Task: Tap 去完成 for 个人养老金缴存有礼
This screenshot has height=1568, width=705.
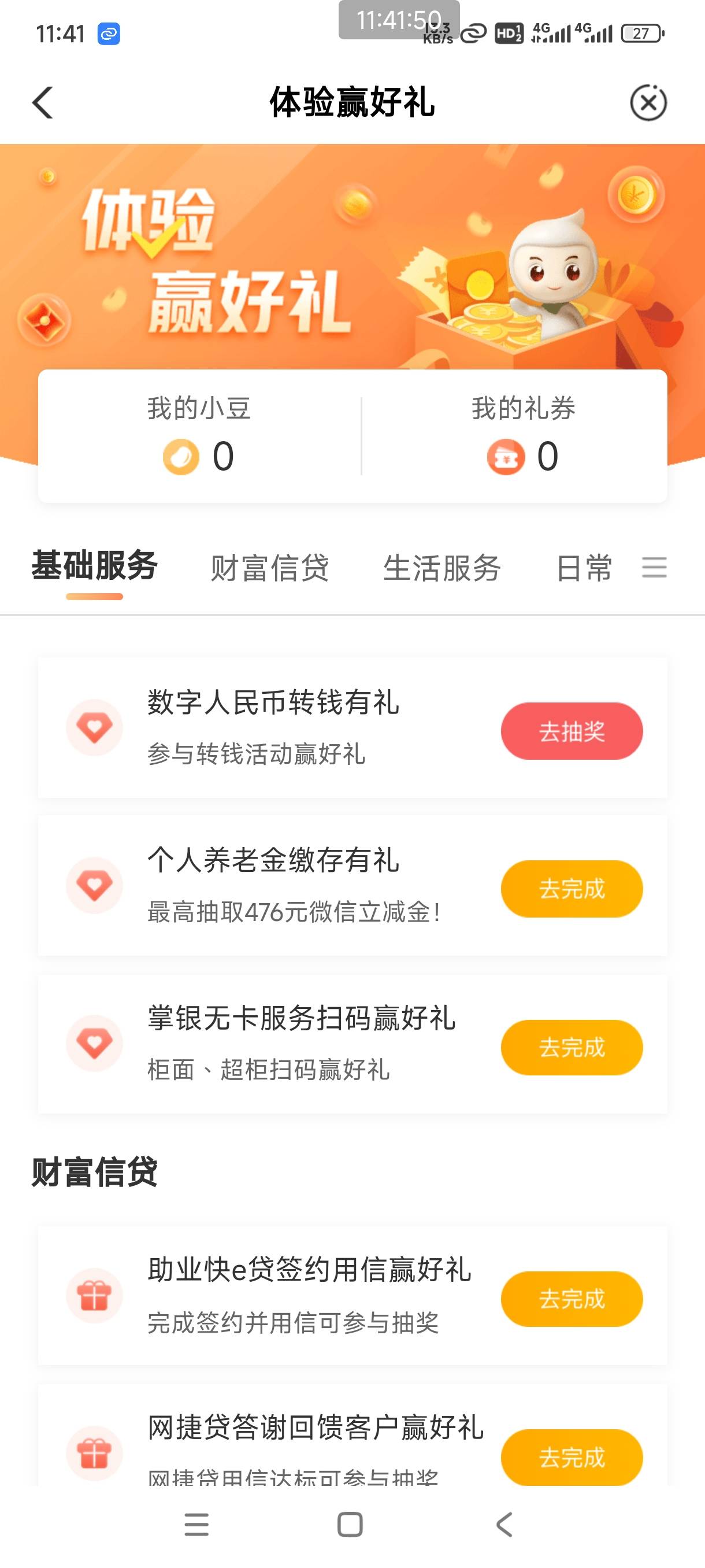Action: point(572,889)
